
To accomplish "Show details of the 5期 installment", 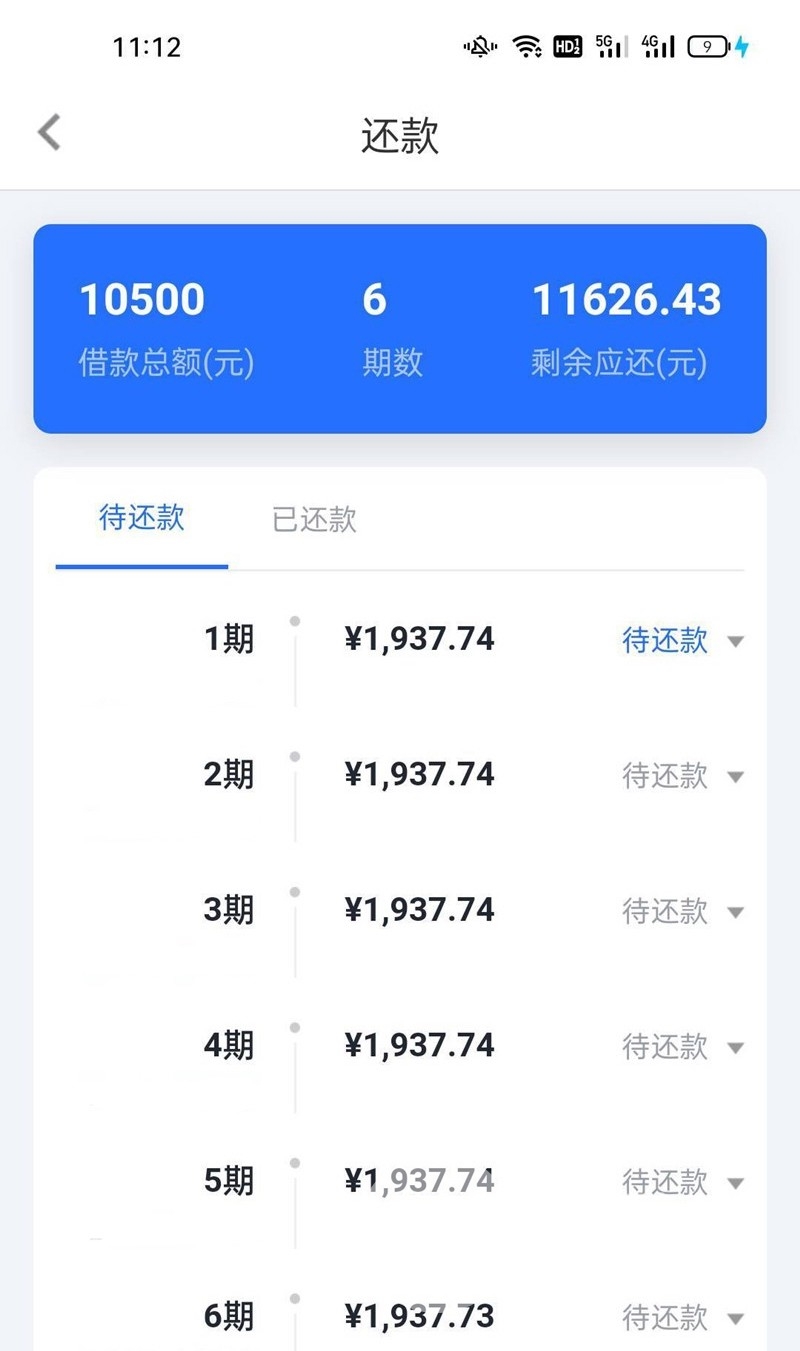I will click(736, 1183).
